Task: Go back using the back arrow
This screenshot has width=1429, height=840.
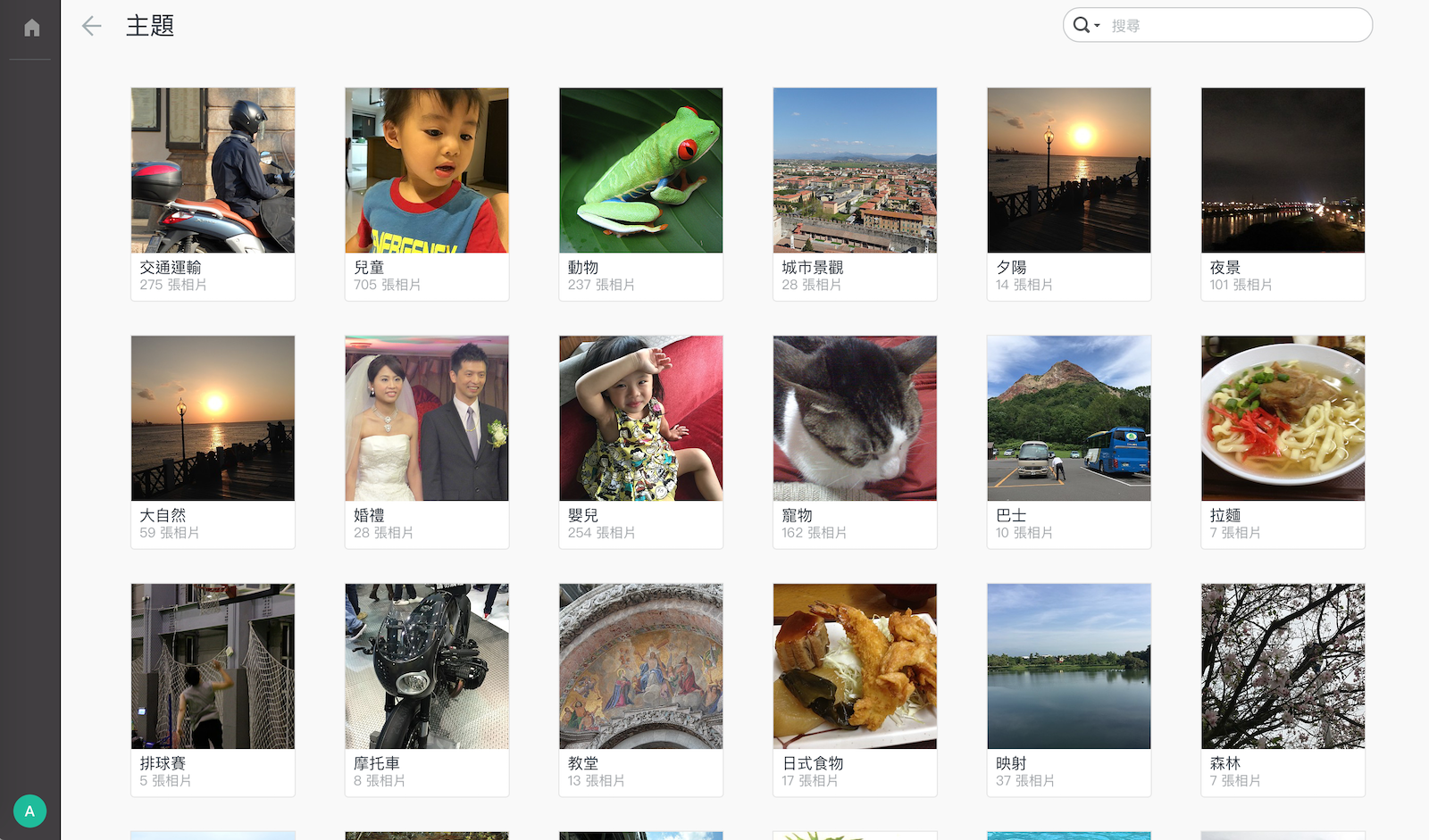Action: (x=91, y=26)
